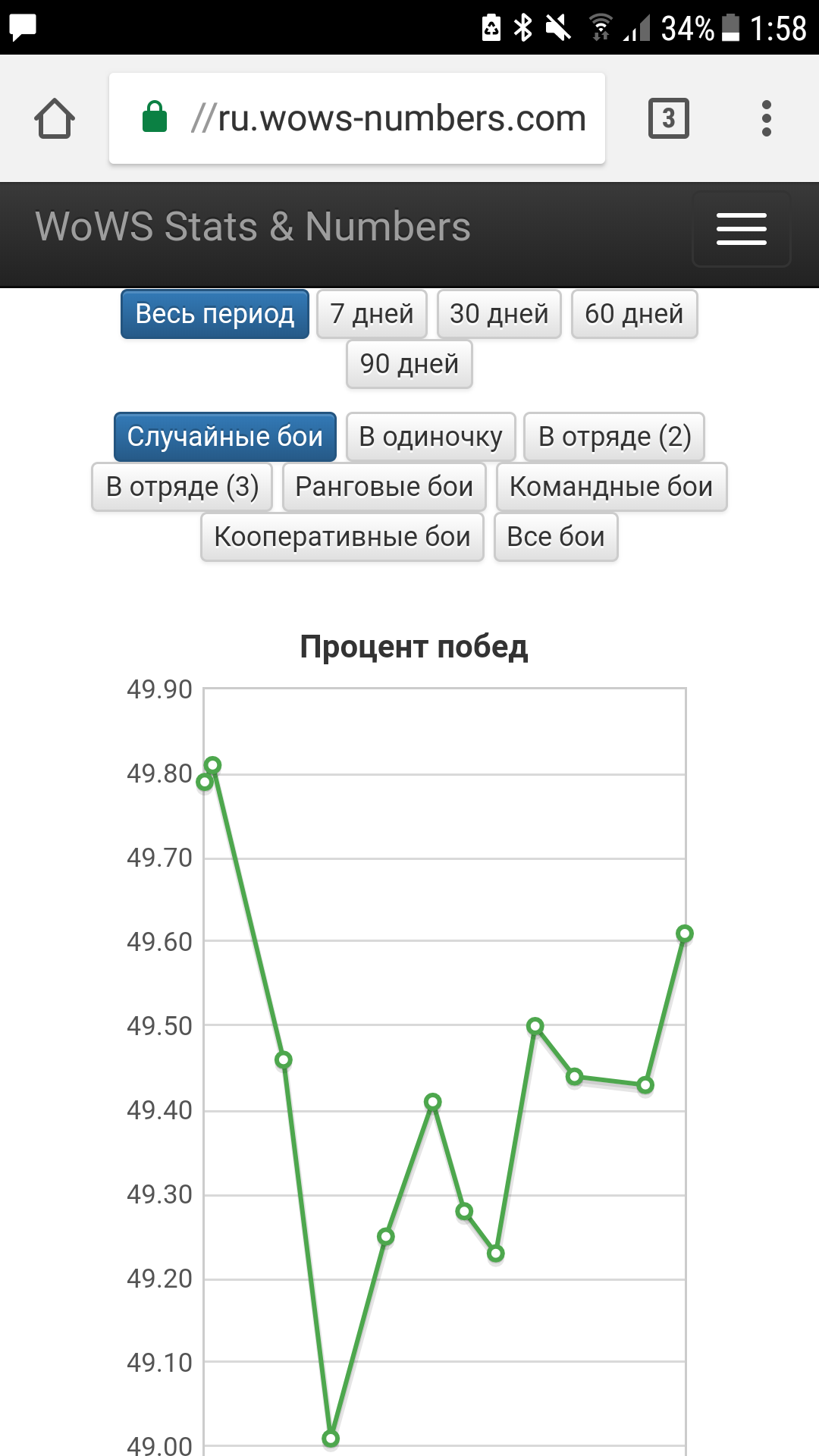Filter by В отряде (2)

point(614,437)
